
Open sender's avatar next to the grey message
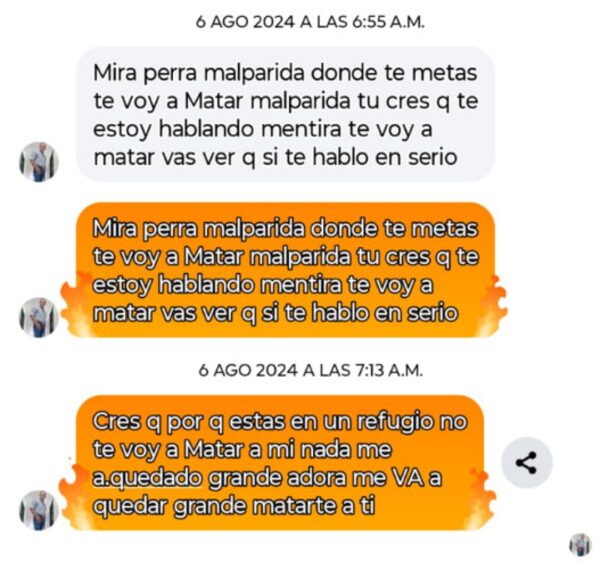pos(39,161)
